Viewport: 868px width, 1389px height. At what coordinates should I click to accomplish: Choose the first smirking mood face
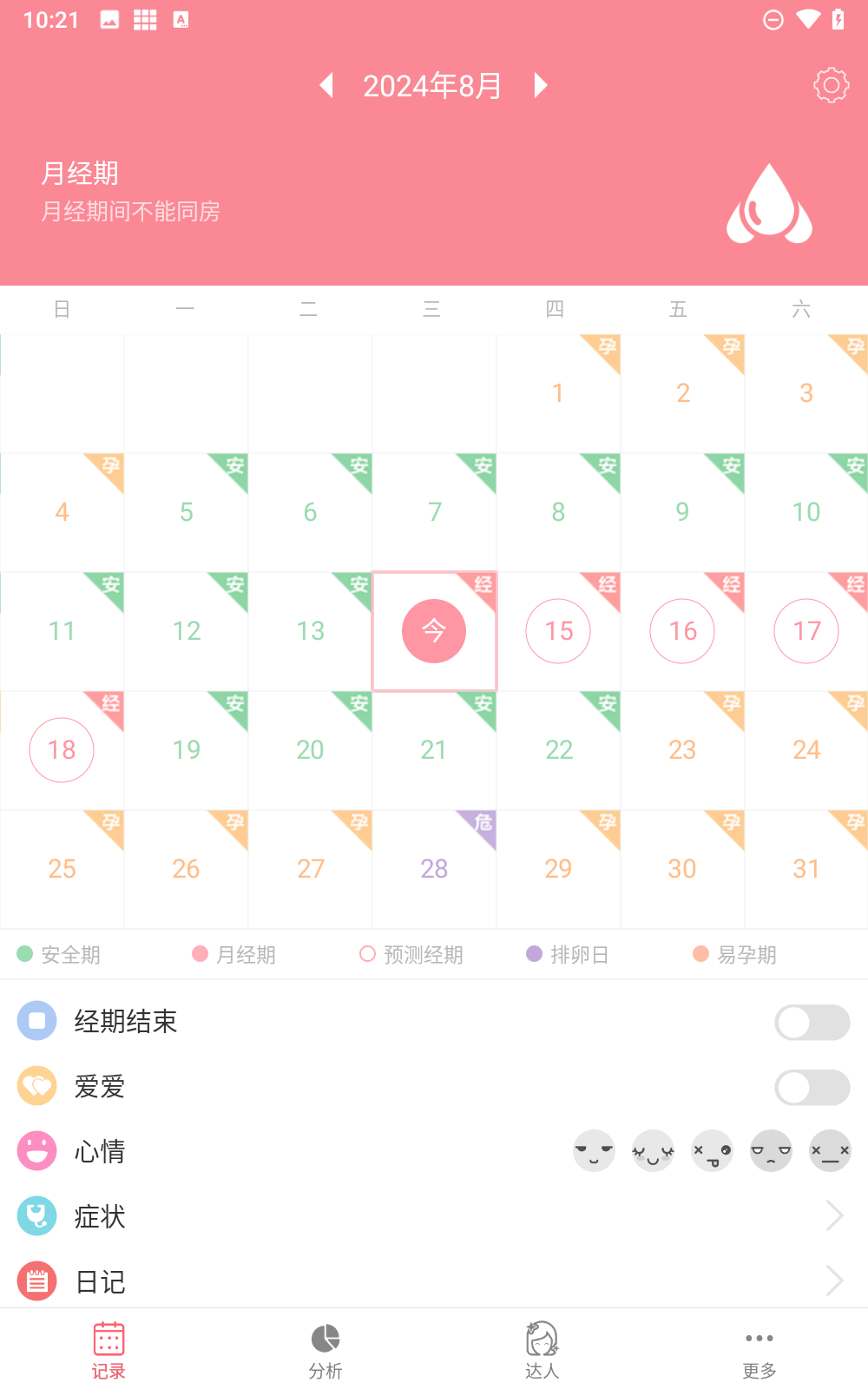[x=595, y=1151]
